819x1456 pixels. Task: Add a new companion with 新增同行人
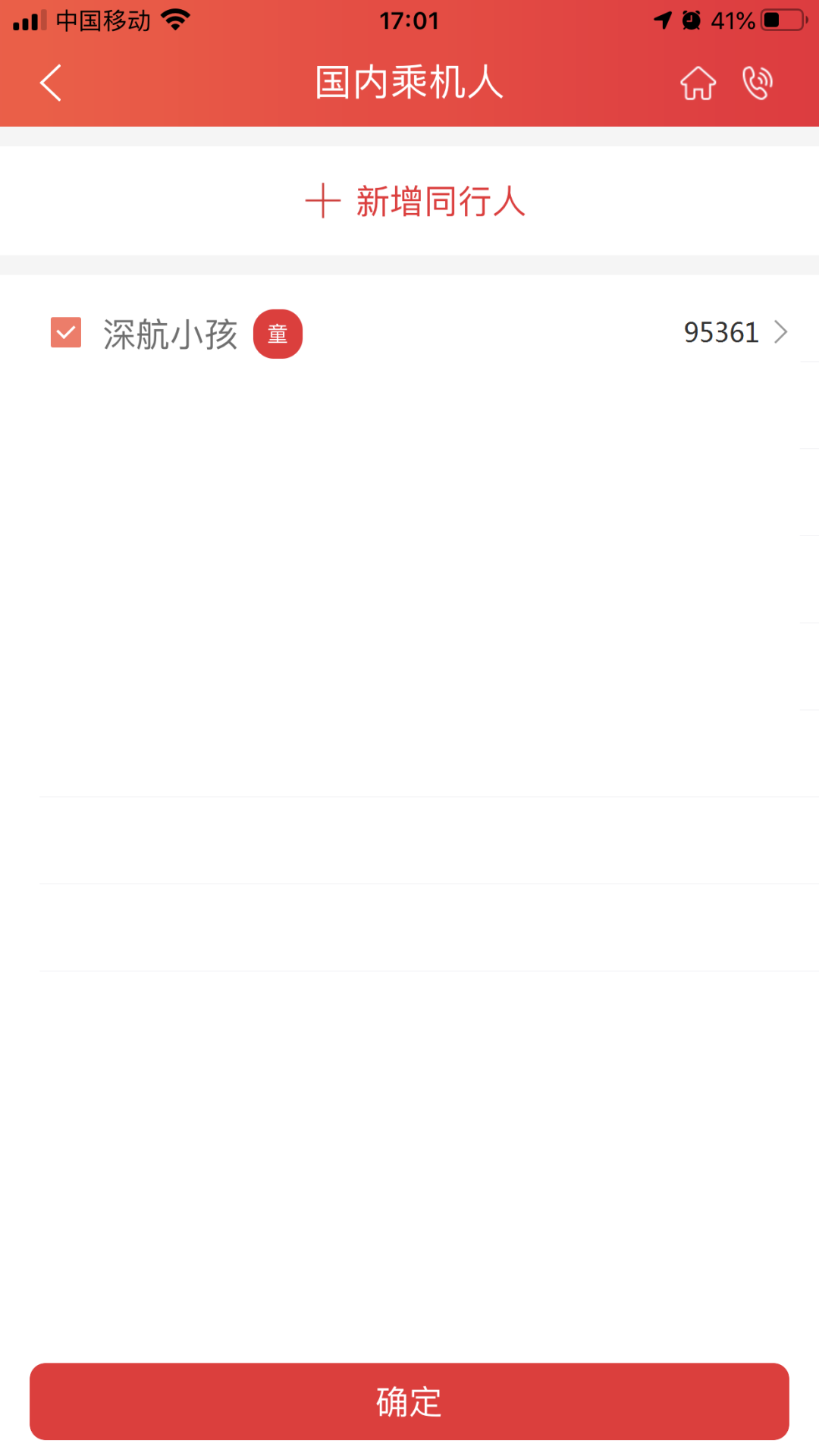click(x=415, y=202)
